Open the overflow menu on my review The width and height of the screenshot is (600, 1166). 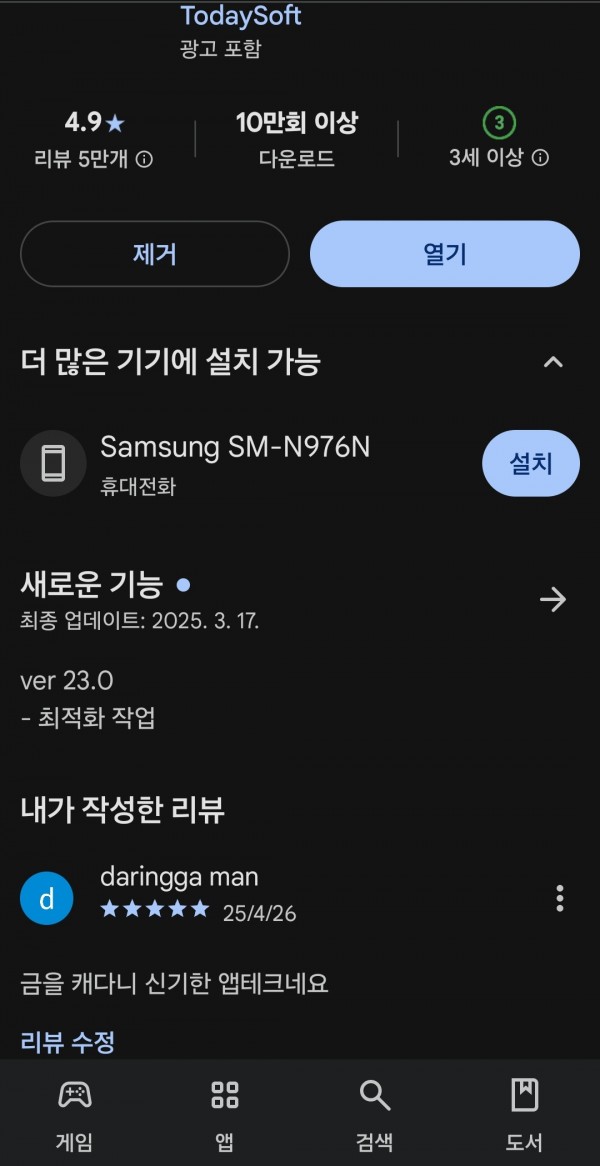tap(560, 898)
